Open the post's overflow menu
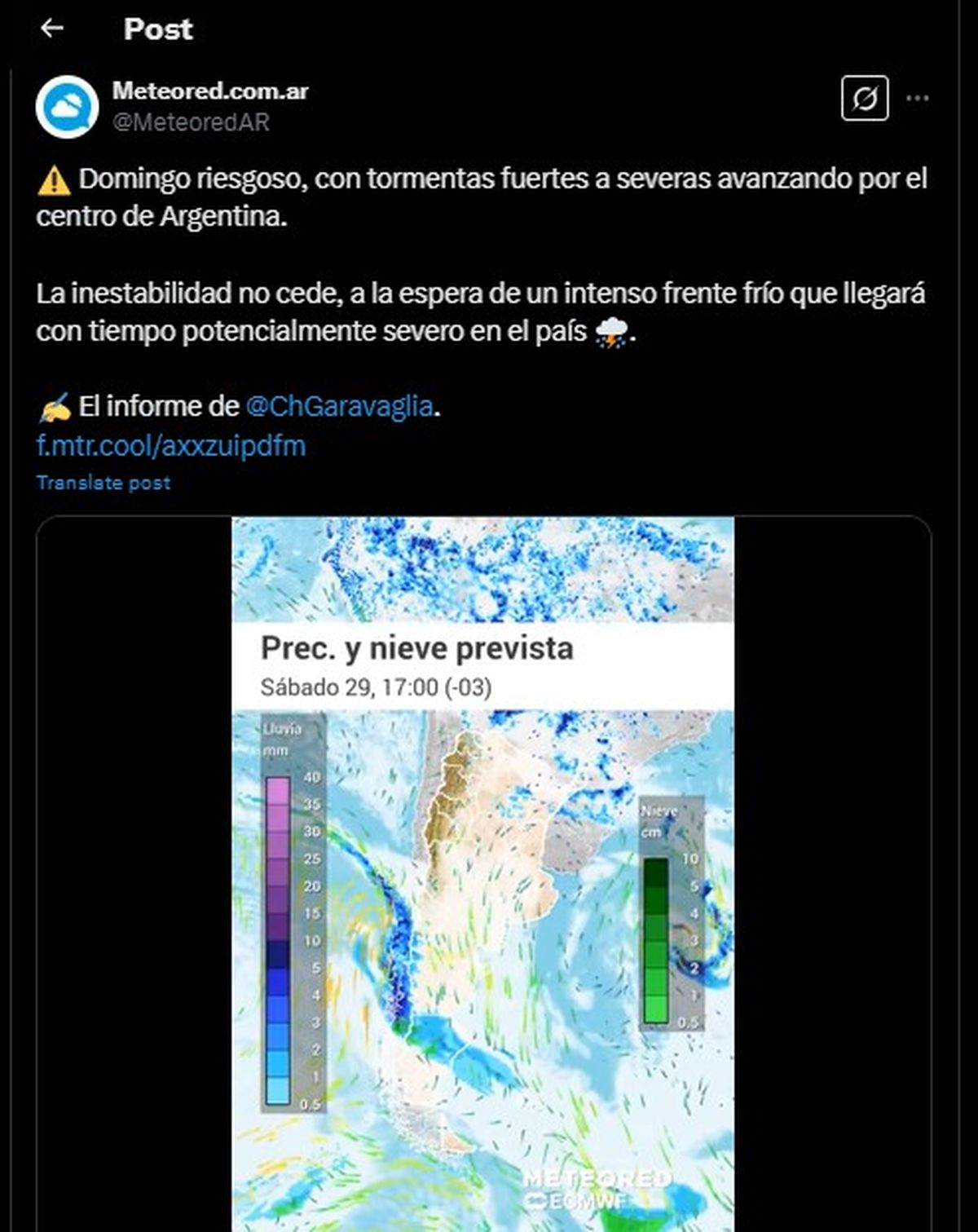 click(x=918, y=99)
